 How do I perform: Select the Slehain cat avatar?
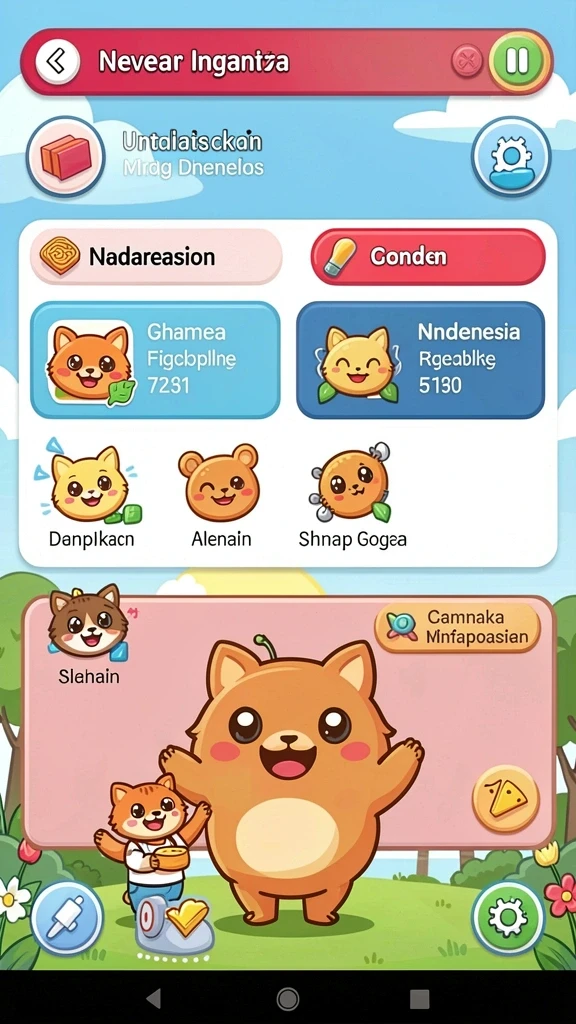(89, 635)
